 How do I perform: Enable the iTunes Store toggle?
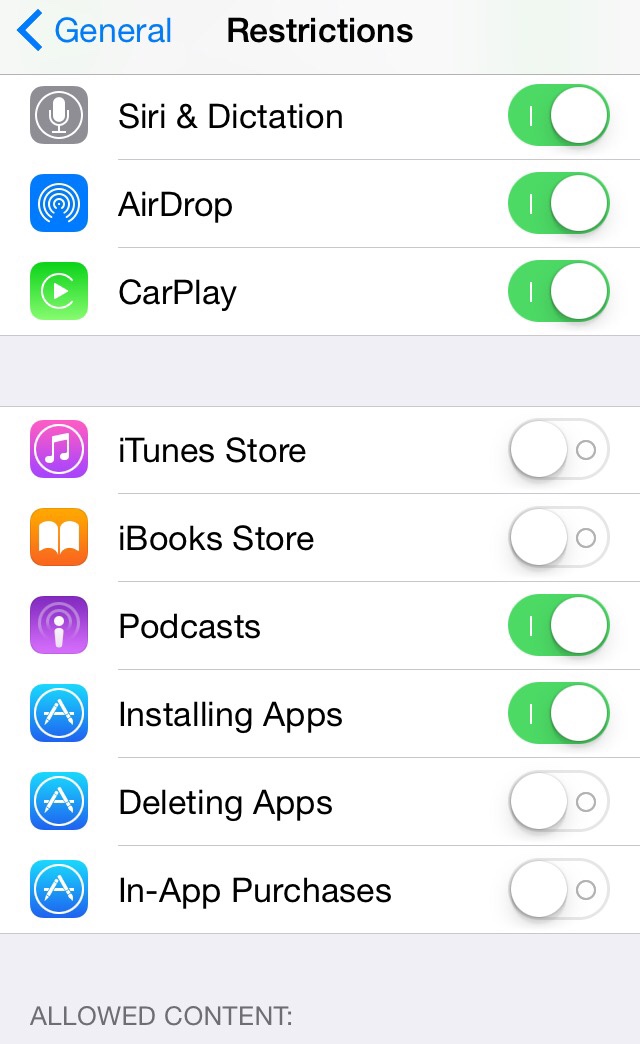coord(558,450)
